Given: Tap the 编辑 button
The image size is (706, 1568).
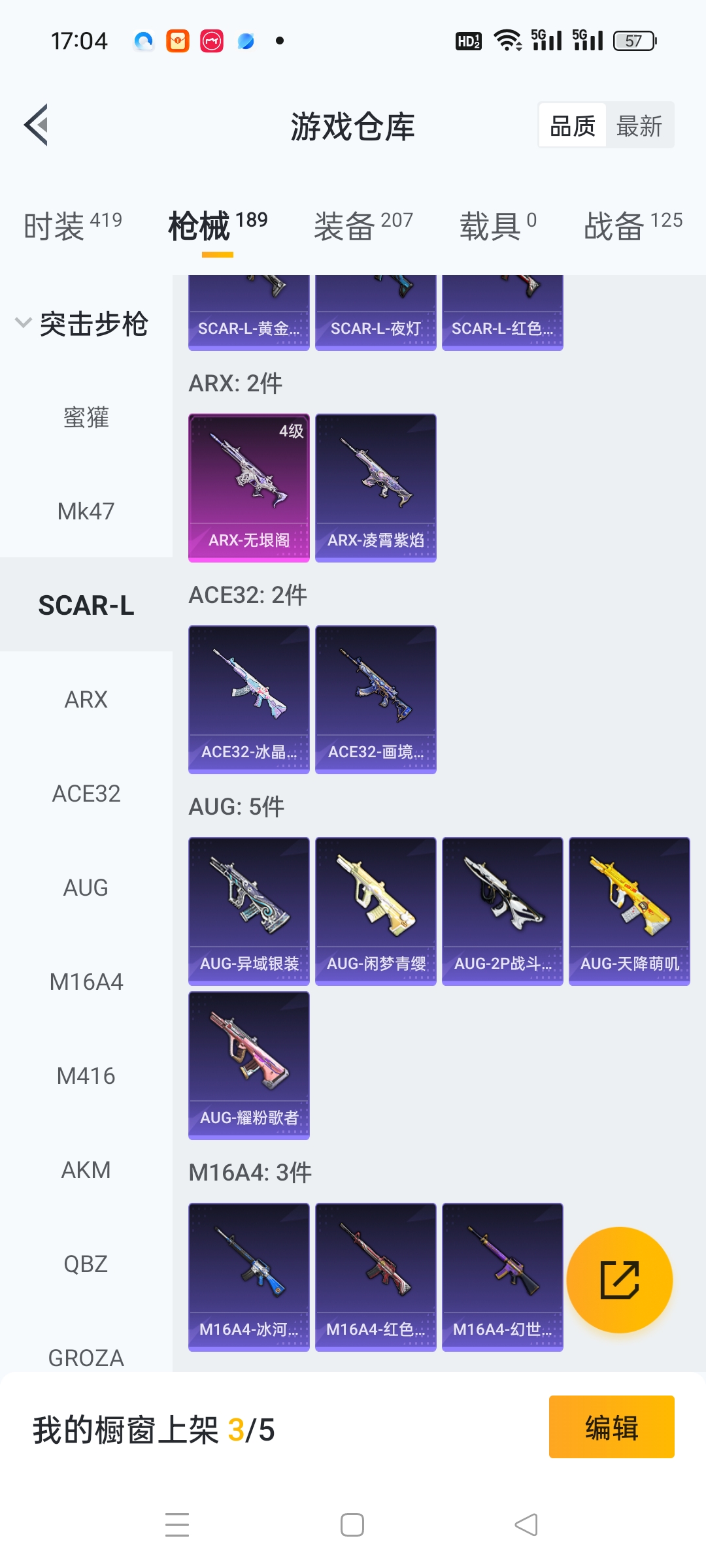Looking at the screenshot, I should 611,1427.
